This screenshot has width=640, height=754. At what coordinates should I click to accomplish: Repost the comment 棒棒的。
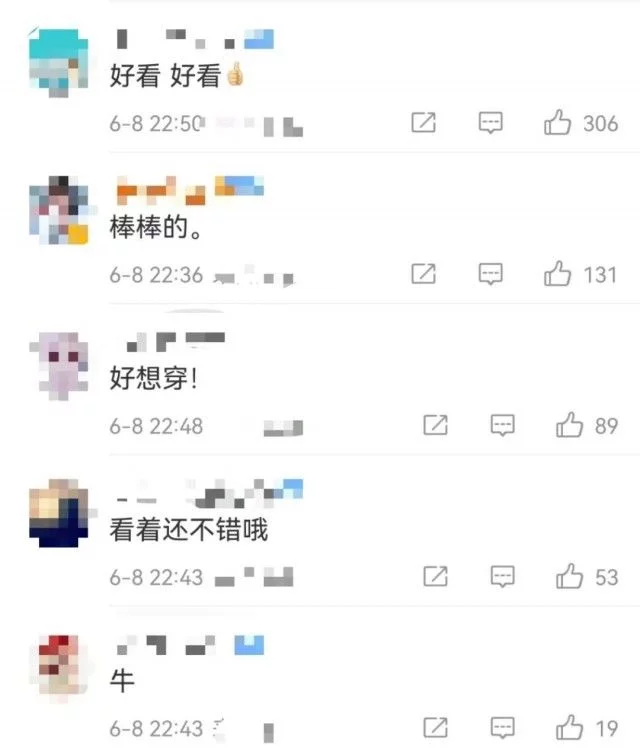click(424, 273)
